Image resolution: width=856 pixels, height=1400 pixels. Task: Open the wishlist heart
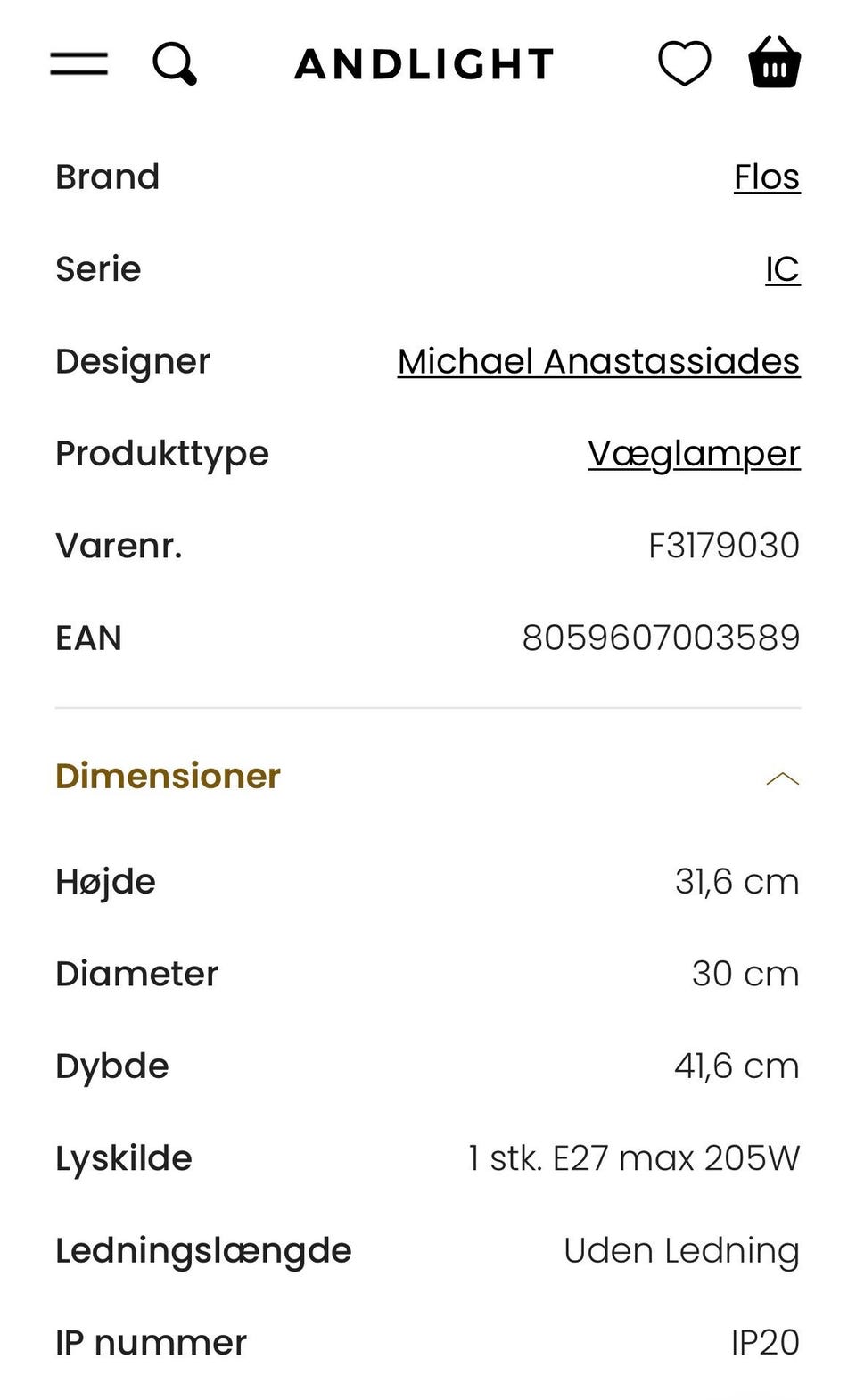pos(684,63)
